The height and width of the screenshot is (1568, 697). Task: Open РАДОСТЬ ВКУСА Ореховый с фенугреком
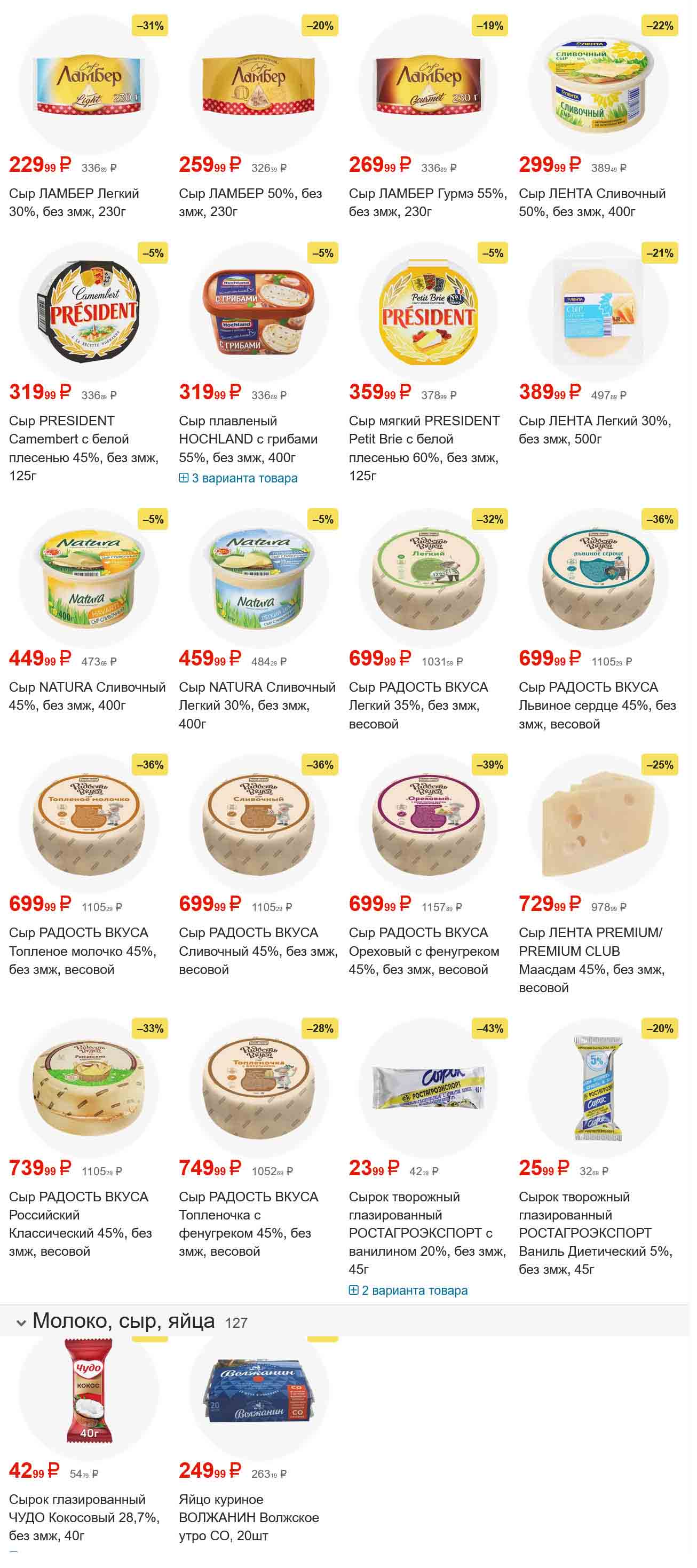point(424,950)
